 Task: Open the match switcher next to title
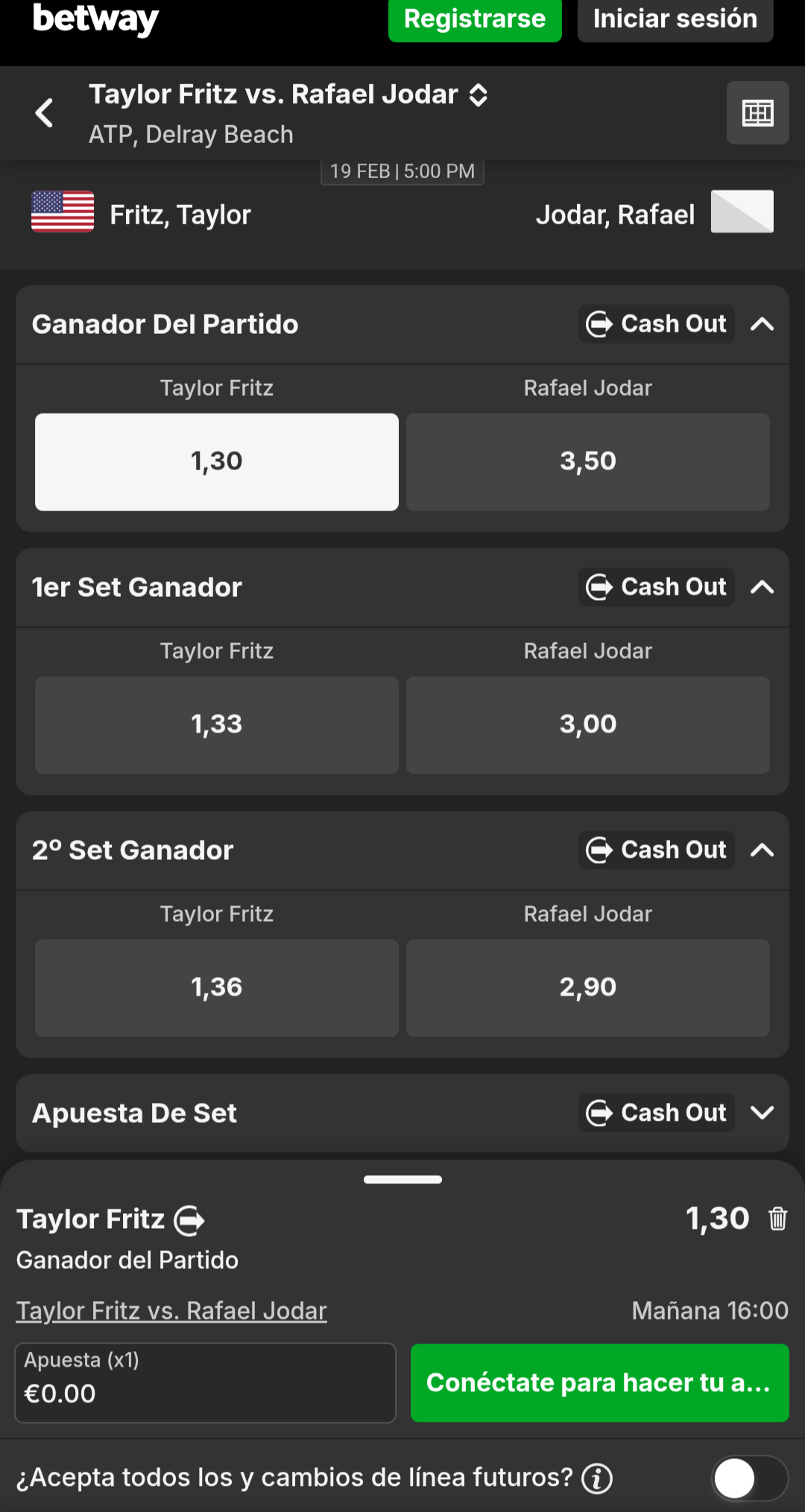[478, 95]
